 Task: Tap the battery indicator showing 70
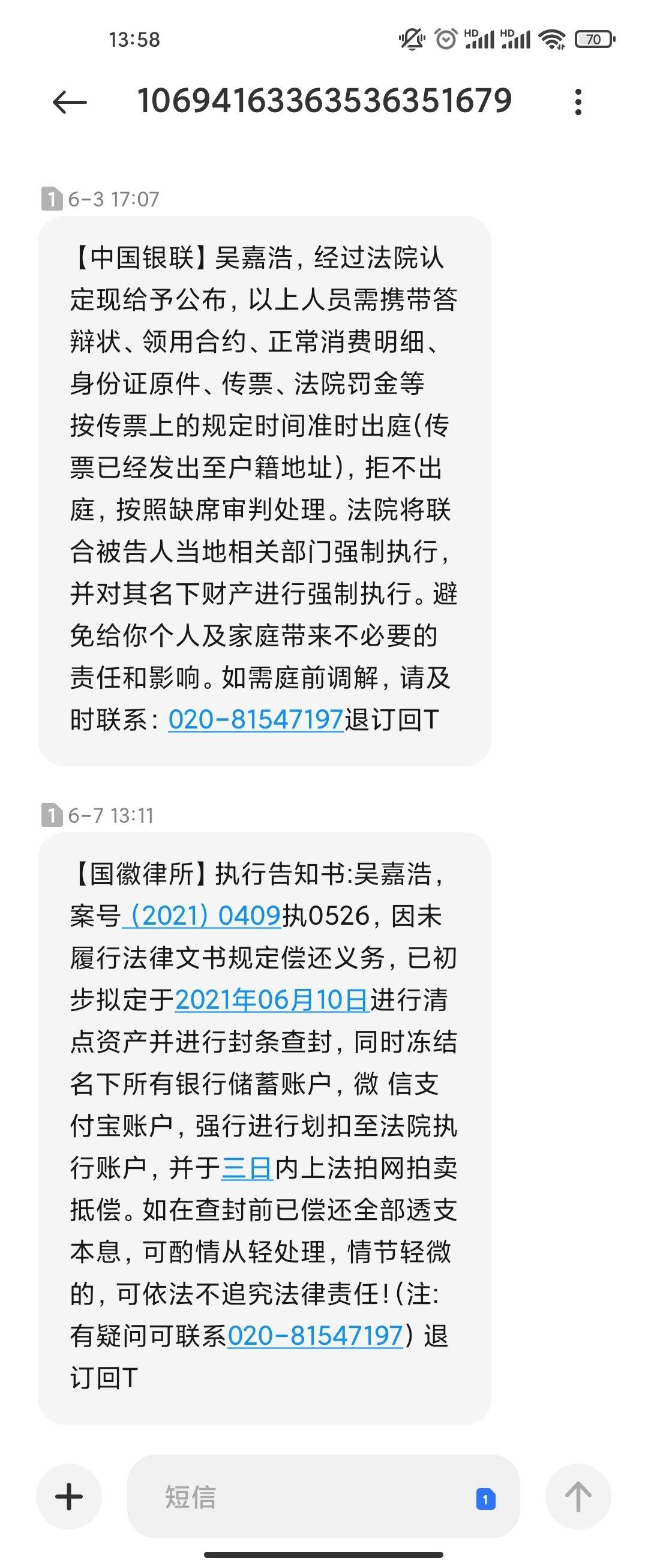click(x=593, y=38)
